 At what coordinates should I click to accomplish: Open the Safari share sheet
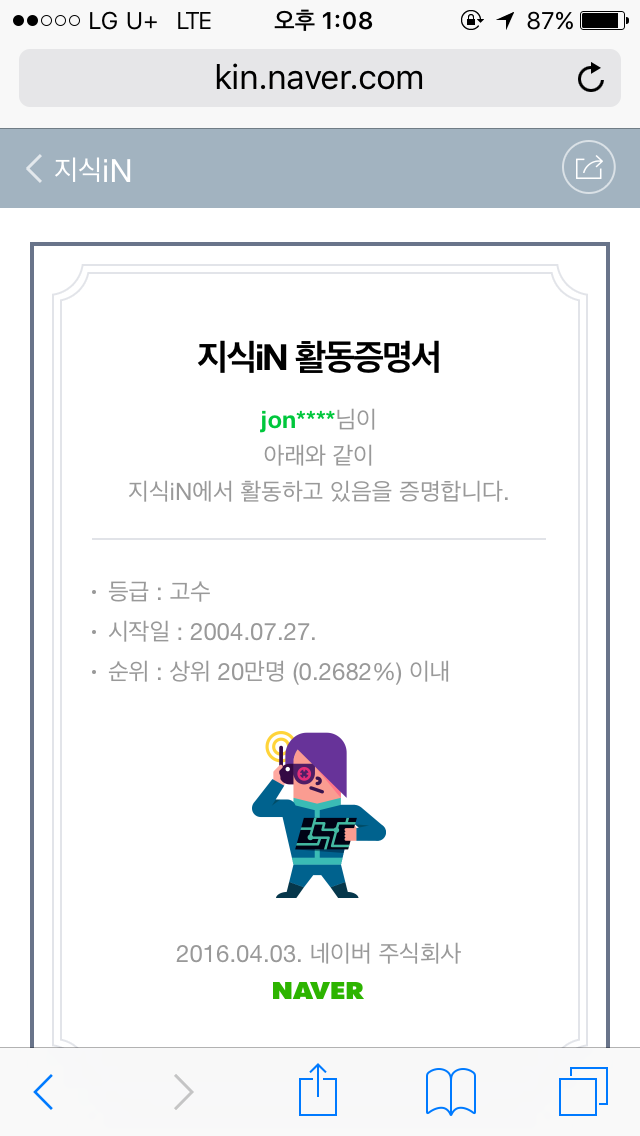tap(318, 1088)
